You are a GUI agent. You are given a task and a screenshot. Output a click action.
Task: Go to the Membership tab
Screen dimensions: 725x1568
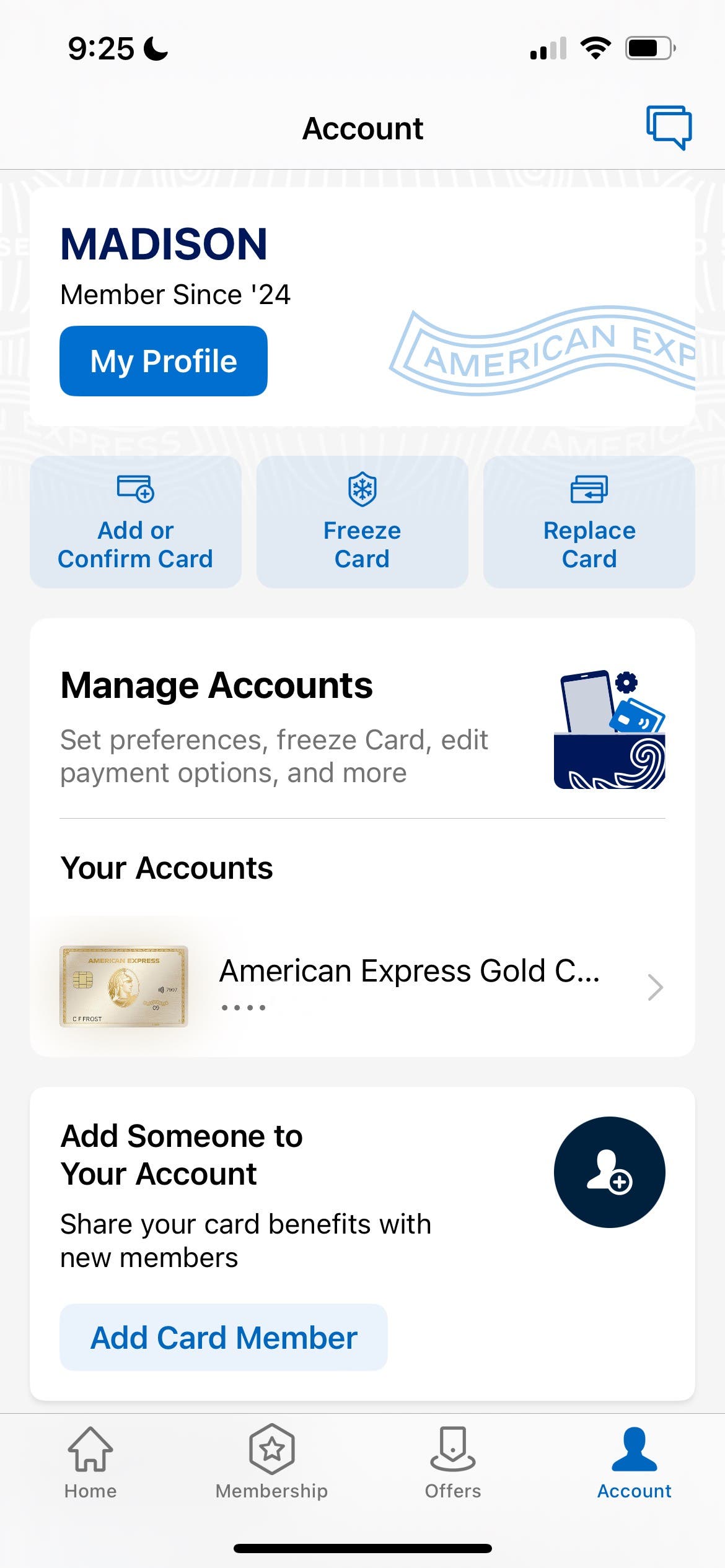271,1463
